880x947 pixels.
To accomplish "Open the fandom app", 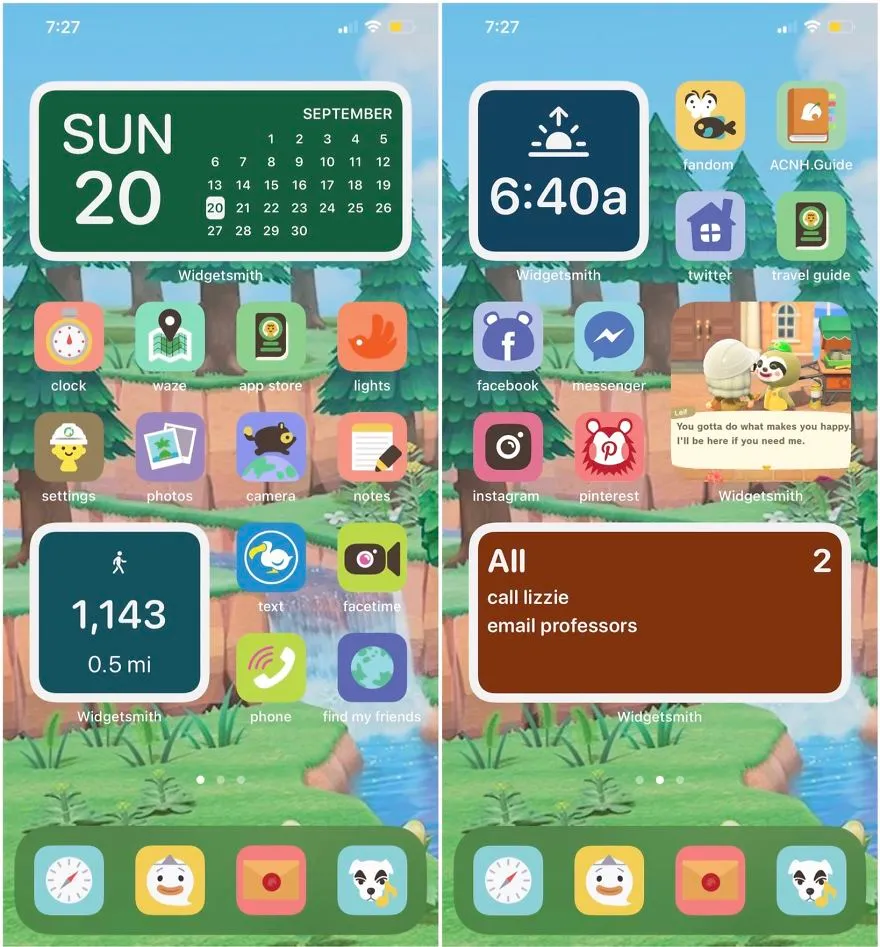I will pyautogui.click(x=710, y=117).
